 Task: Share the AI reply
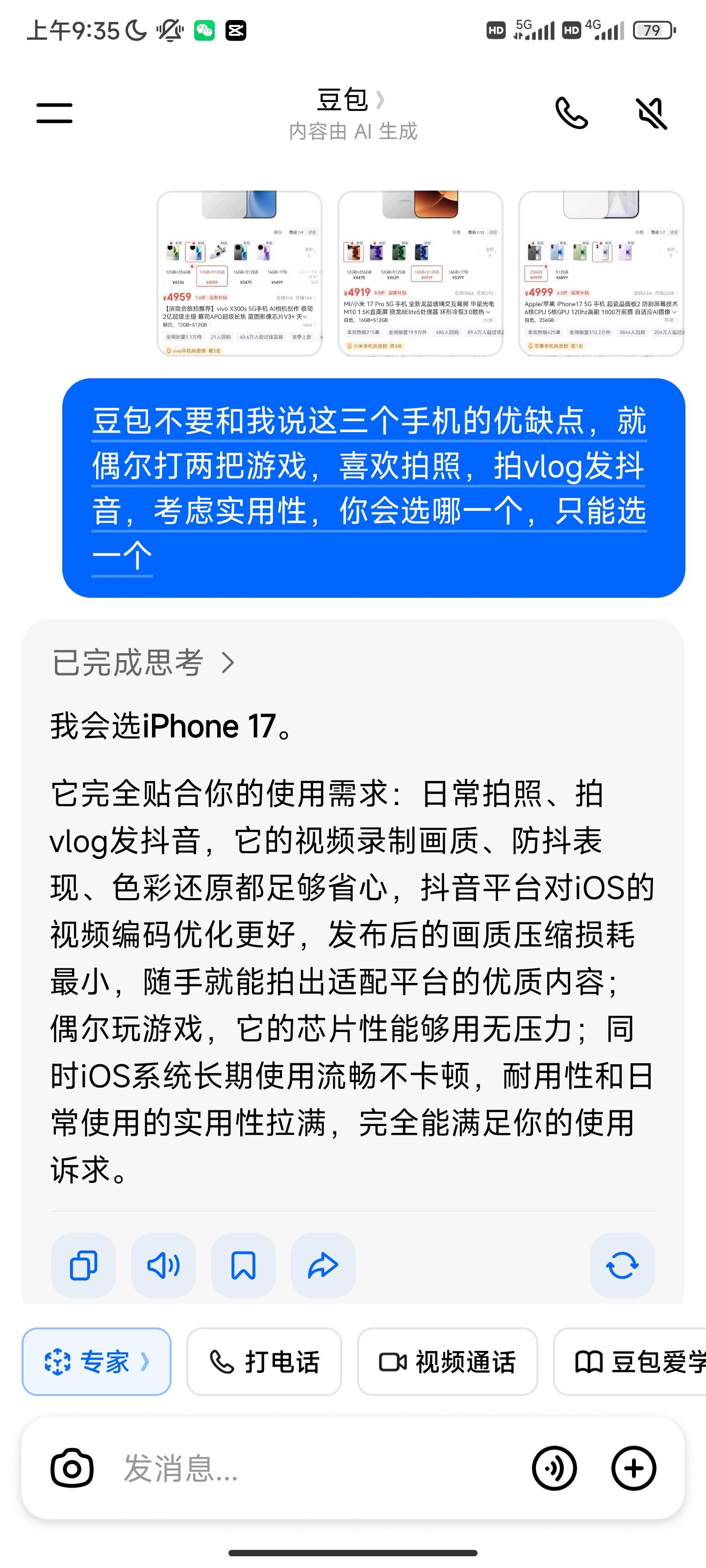pos(323,1266)
